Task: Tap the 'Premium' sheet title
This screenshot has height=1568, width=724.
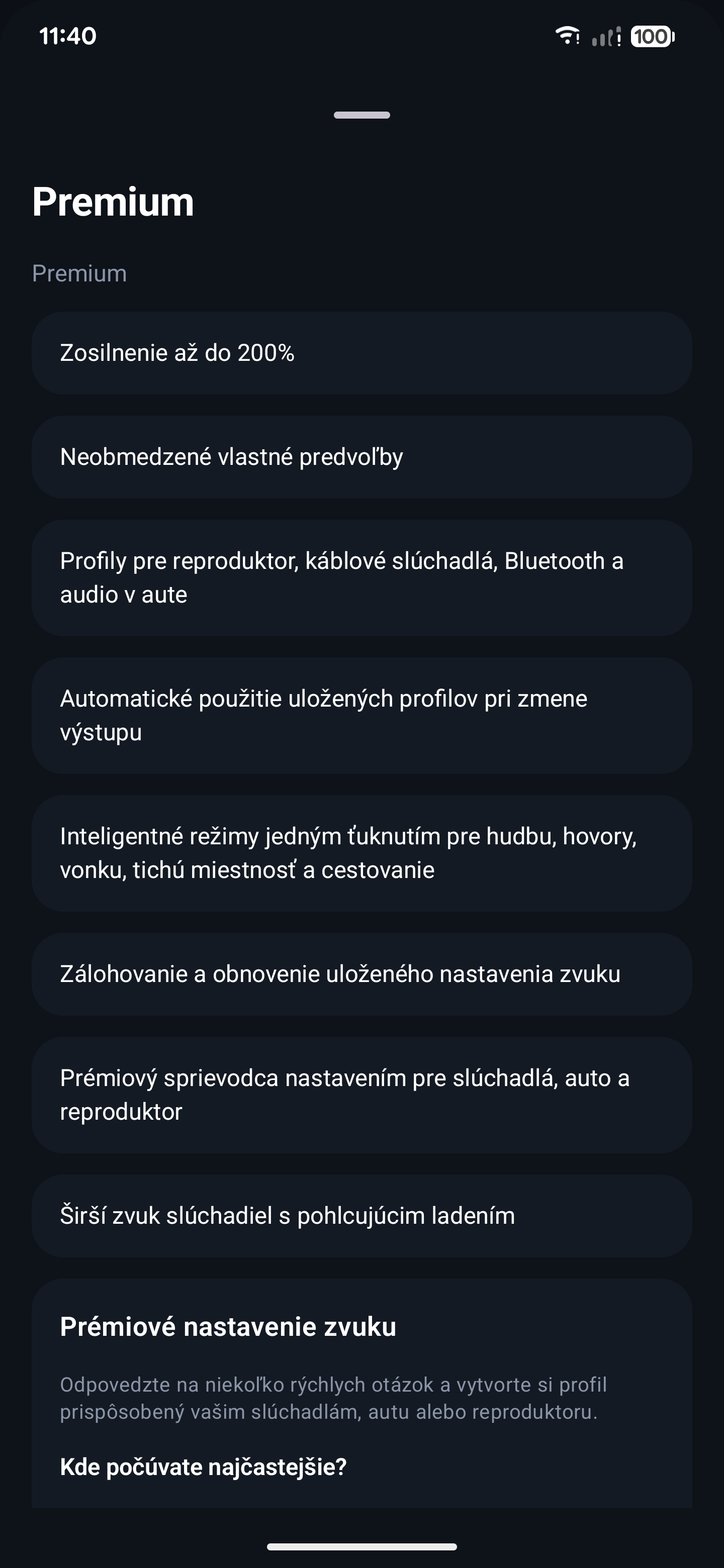Action: [113, 202]
